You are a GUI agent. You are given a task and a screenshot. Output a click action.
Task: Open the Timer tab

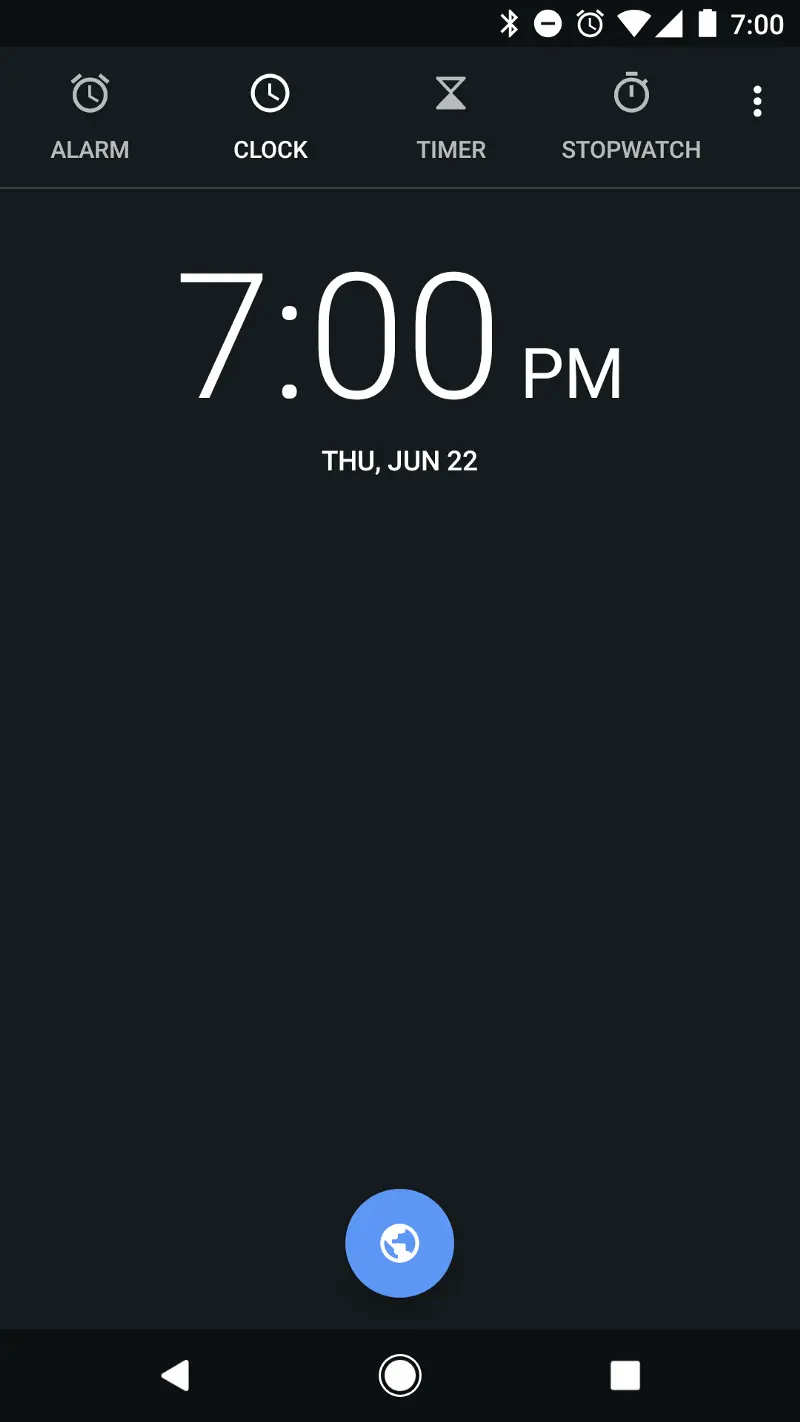point(451,118)
